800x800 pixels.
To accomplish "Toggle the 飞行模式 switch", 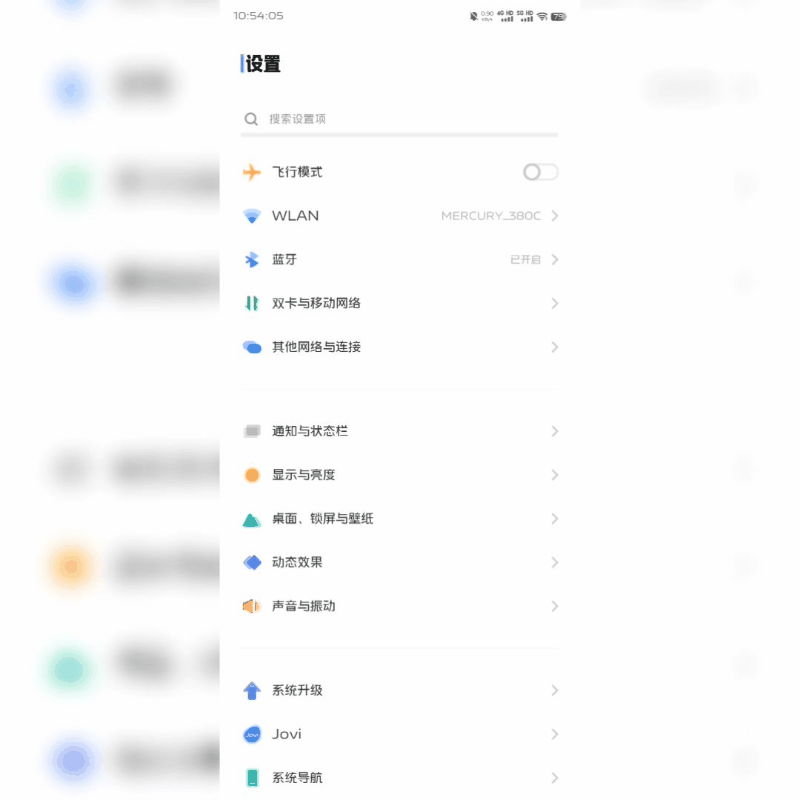I will [540, 172].
